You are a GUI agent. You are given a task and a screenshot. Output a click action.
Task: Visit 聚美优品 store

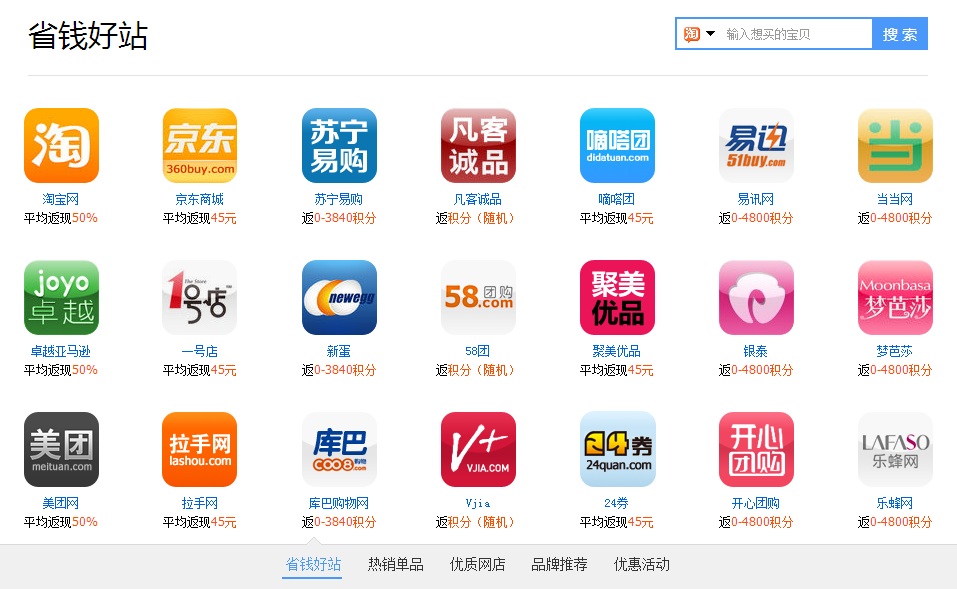(617, 298)
